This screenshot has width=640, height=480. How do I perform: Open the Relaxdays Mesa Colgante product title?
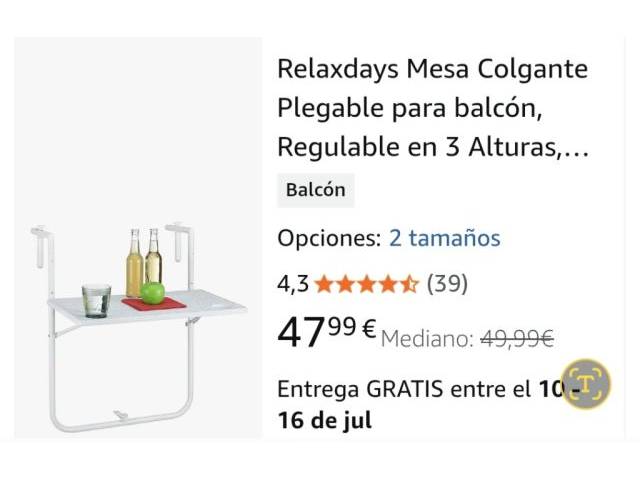pyautogui.click(x=432, y=108)
